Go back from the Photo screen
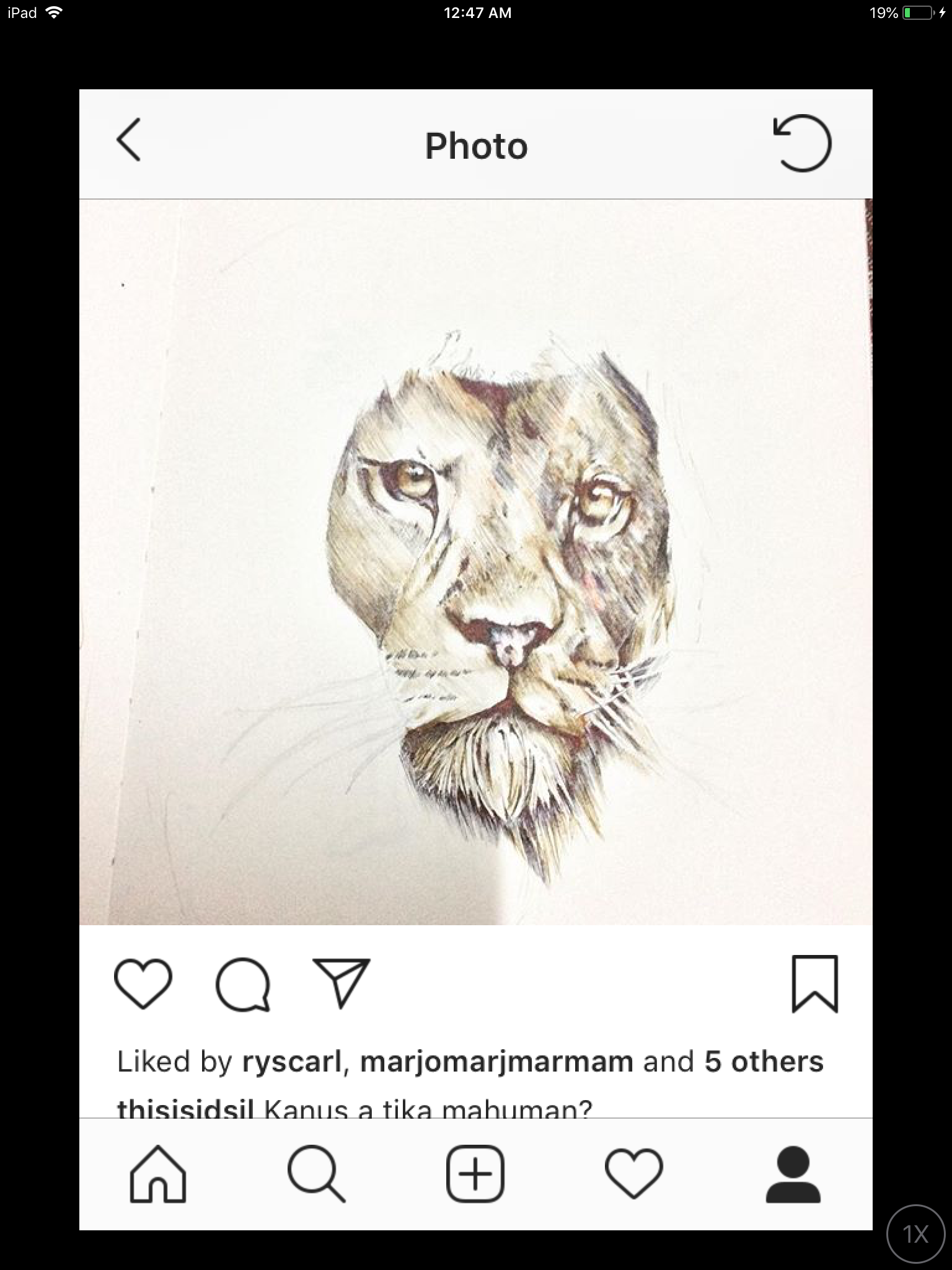This screenshot has height=1270, width=952. 128,140
